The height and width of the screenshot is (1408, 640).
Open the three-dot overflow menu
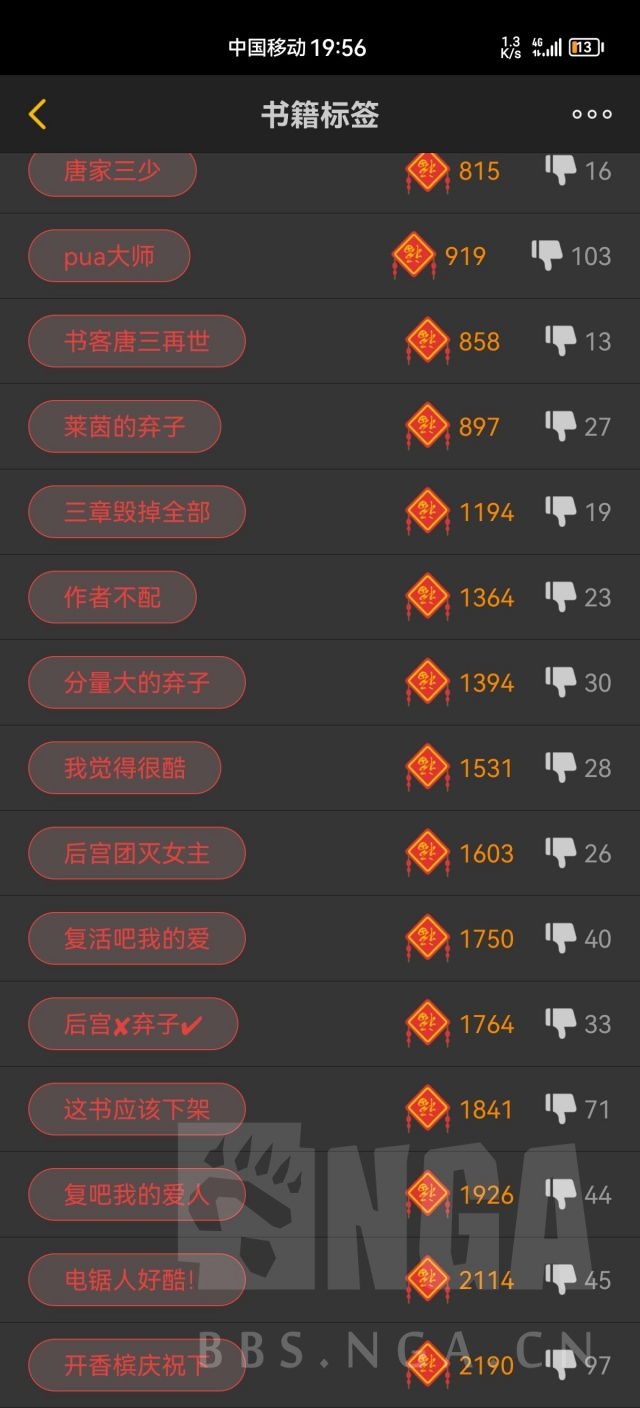[591, 115]
